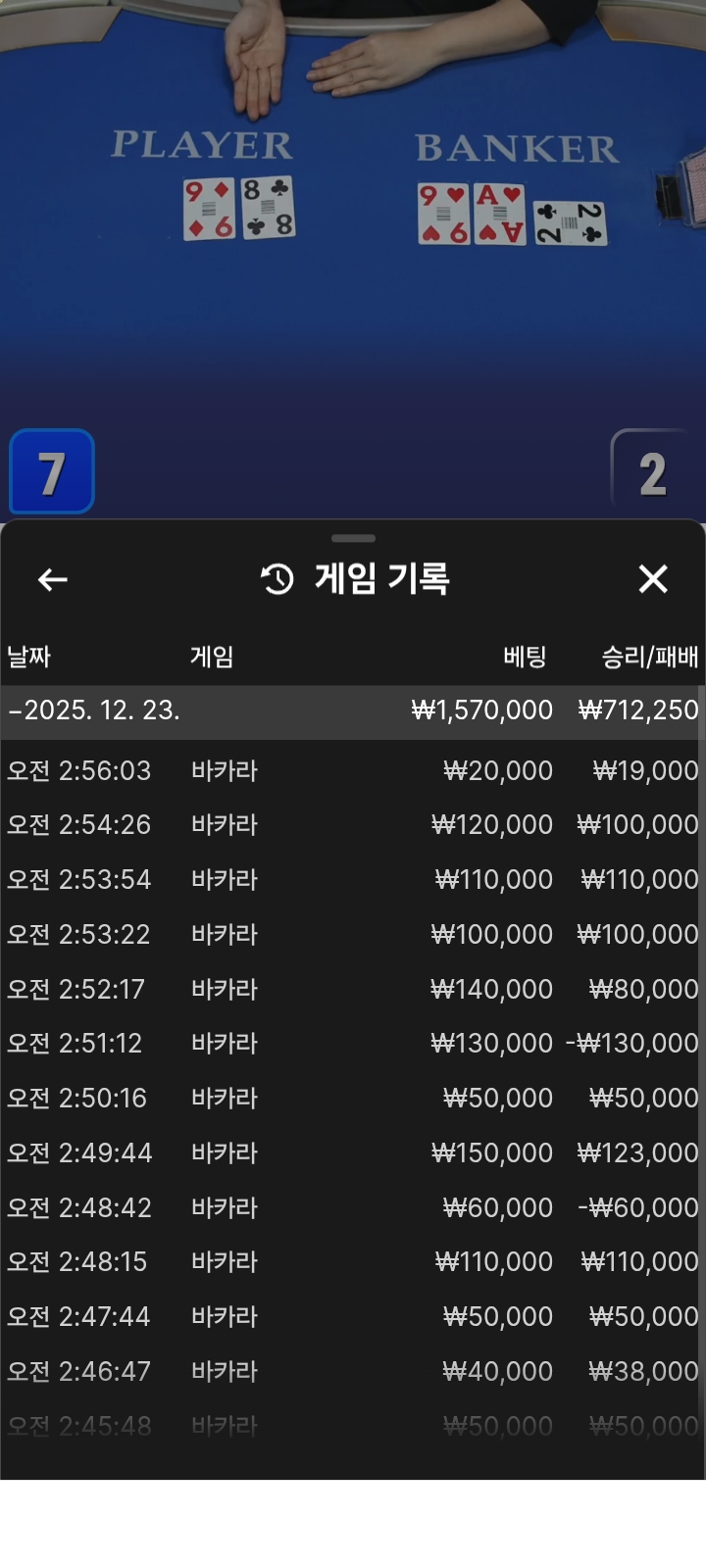This screenshot has width=706, height=1568.
Task: Select the Player score badge showing 7
Action: (51, 469)
